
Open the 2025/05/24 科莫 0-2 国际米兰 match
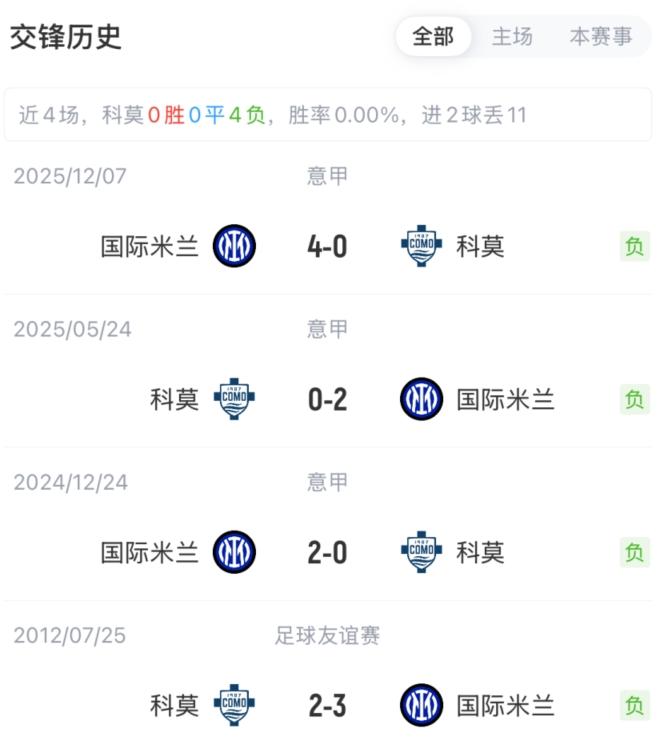pos(327,400)
